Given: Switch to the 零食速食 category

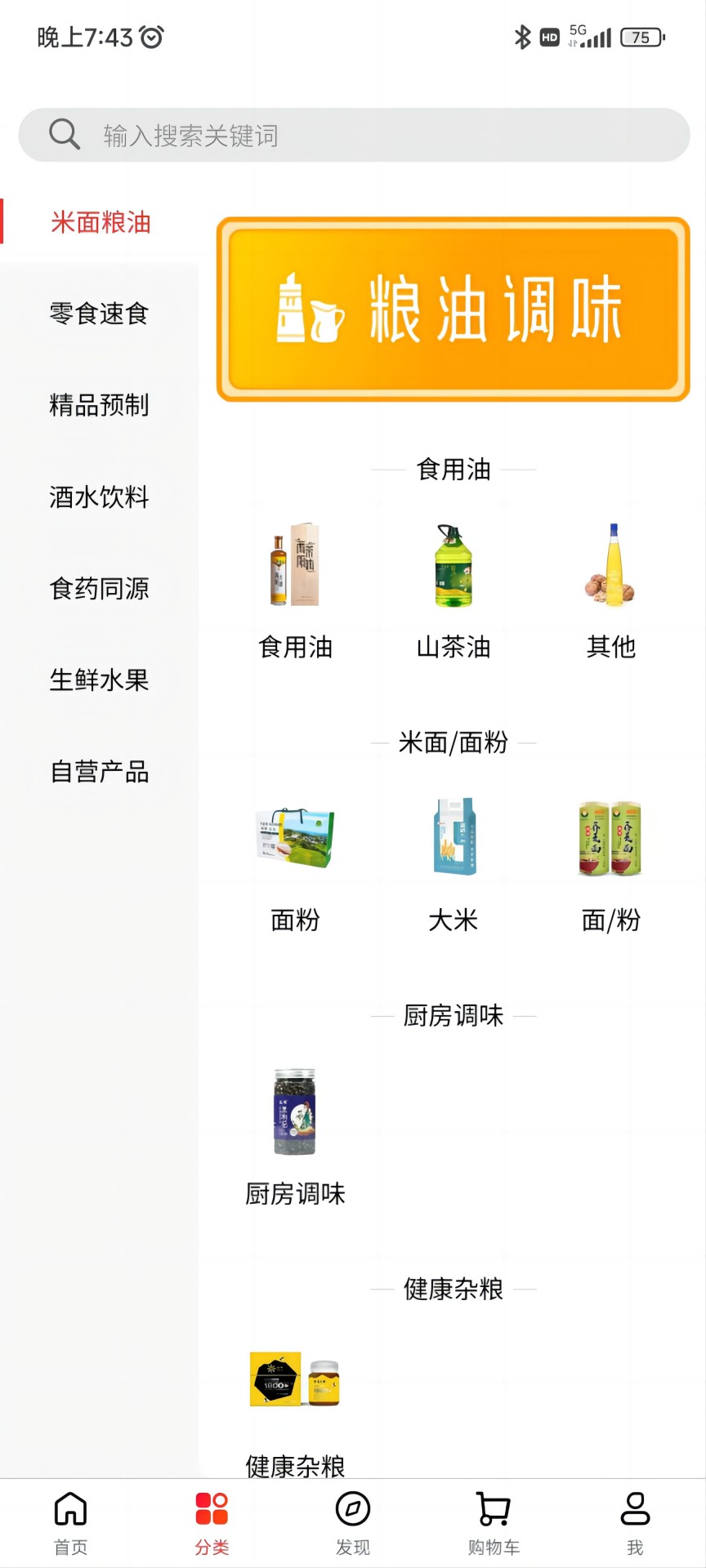Looking at the screenshot, I should pos(99,314).
